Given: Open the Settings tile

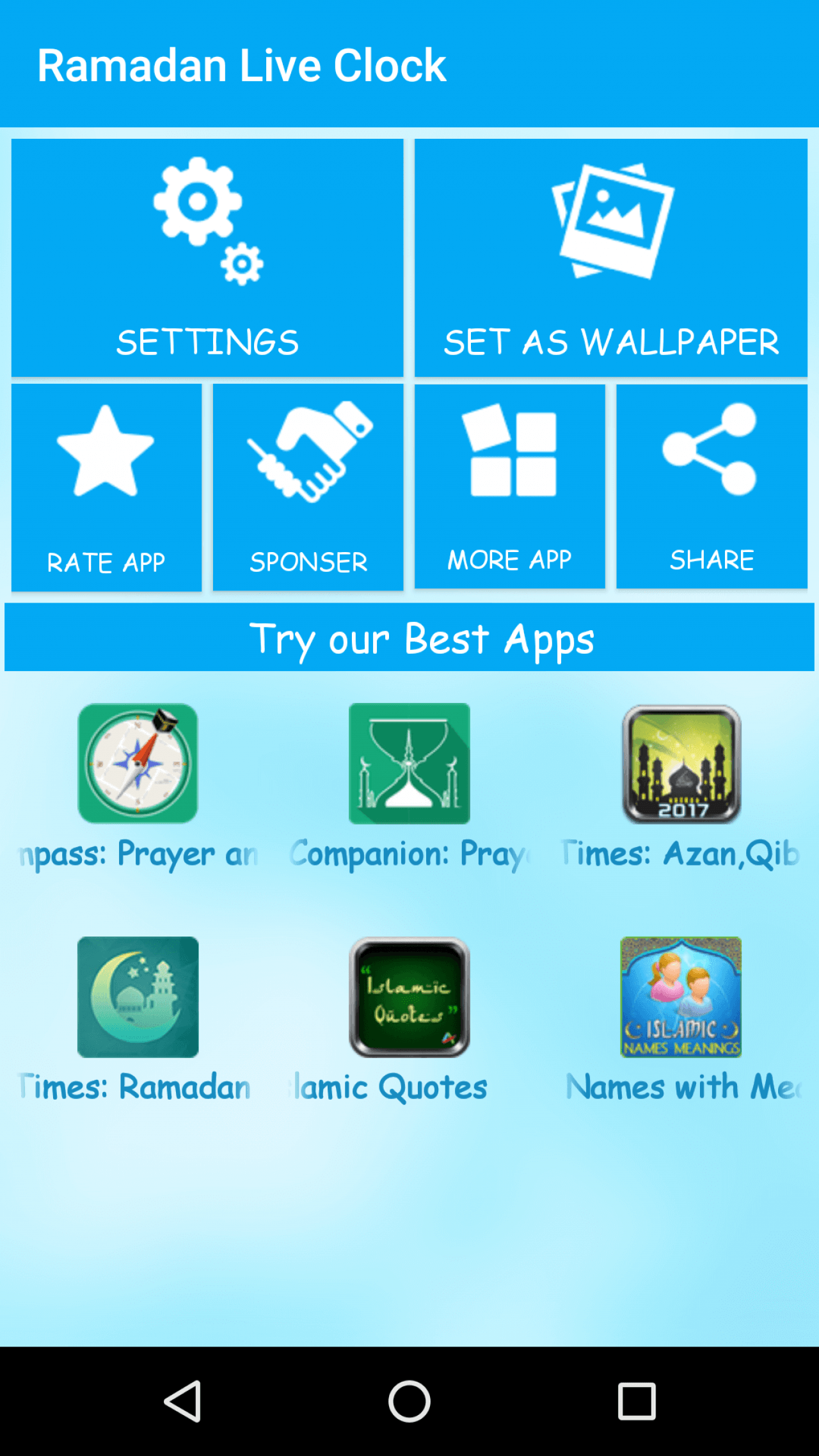Looking at the screenshot, I should (x=207, y=257).
